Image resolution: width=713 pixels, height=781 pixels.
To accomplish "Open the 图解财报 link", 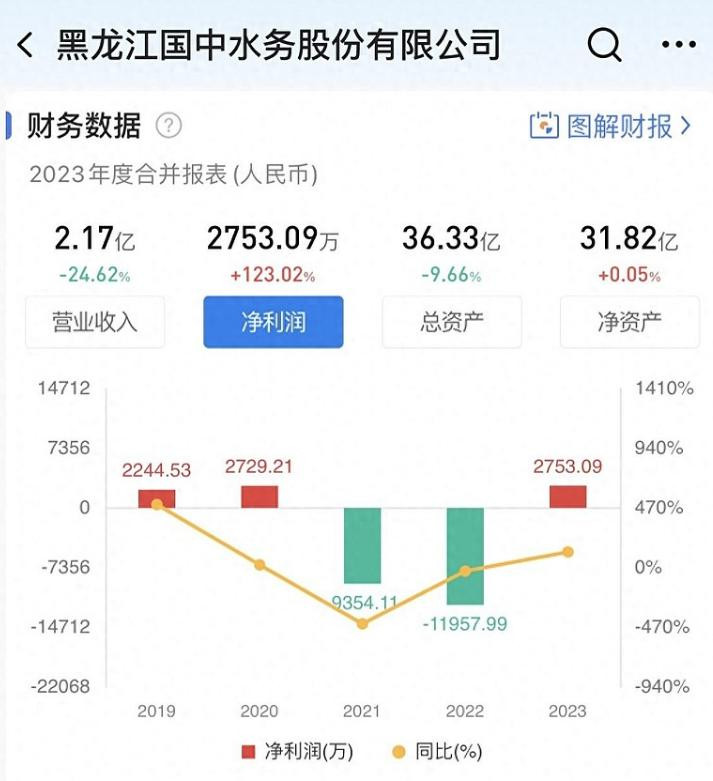I will [610, 126].
